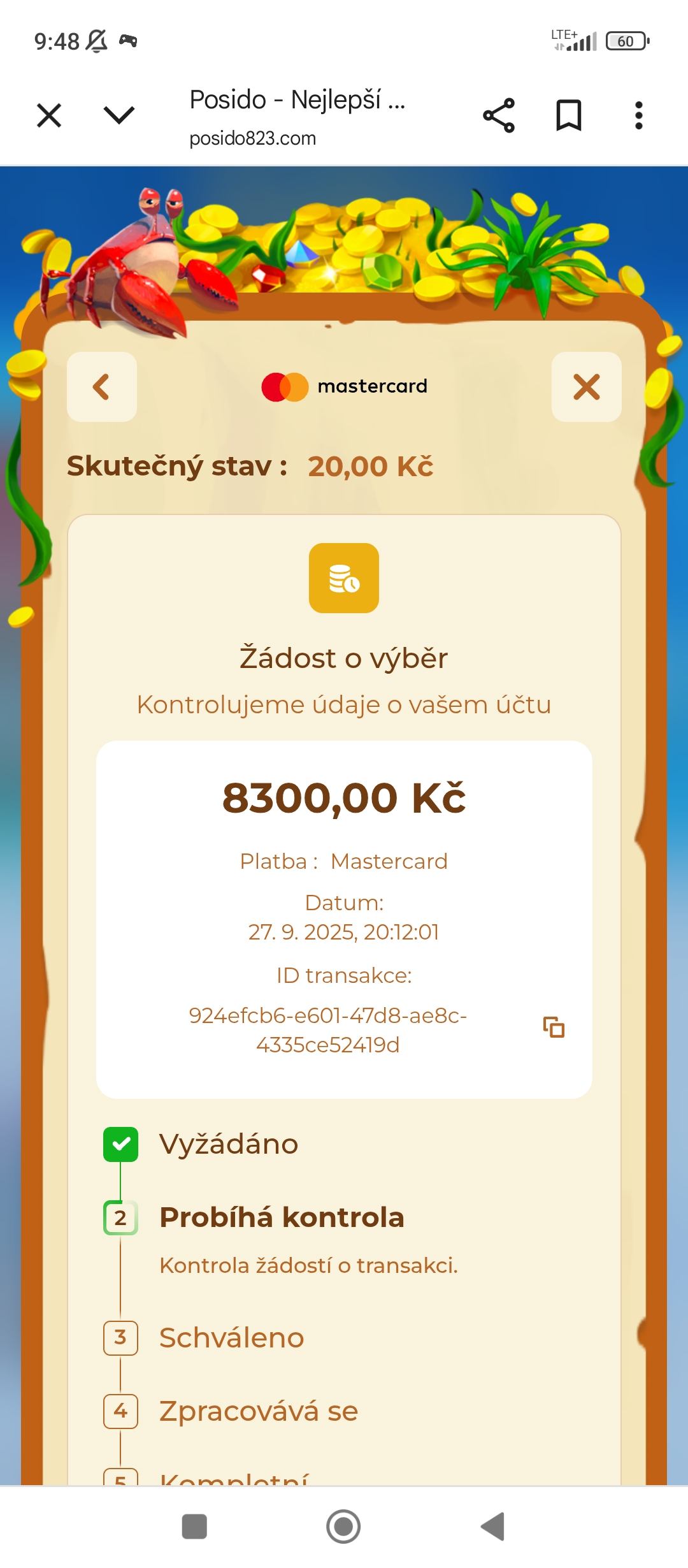Tap the system home button

click(x=343, y=1527)
